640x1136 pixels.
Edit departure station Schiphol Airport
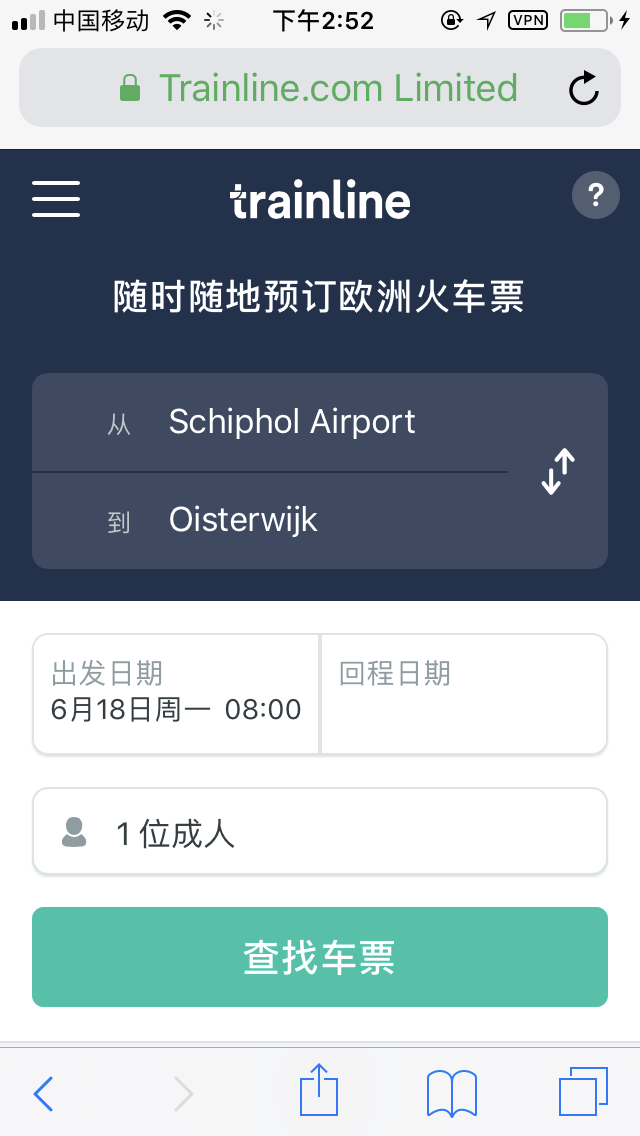pyautogui.click(x=270, y=422)
